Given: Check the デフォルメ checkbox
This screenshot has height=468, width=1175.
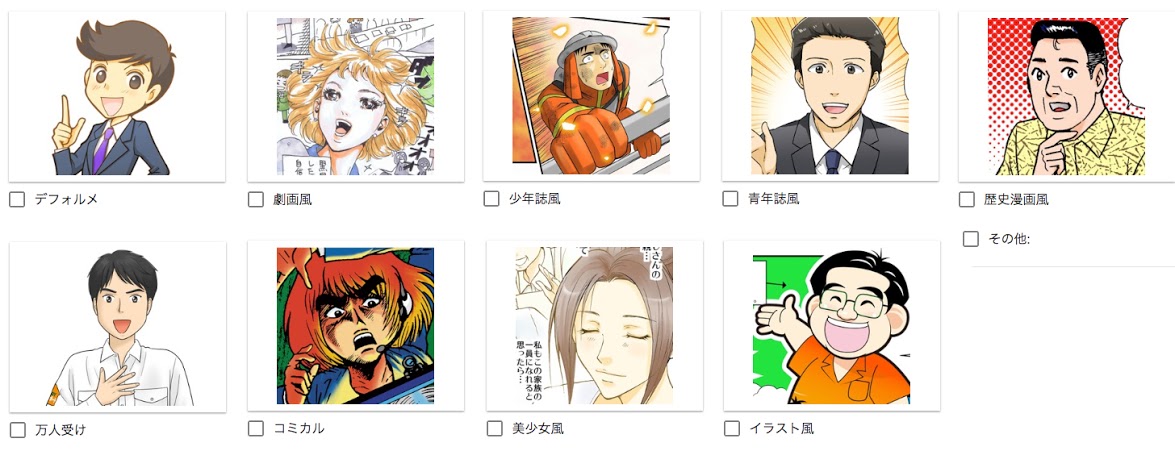Looking at the screenshot, I should [x=17, y=199].
